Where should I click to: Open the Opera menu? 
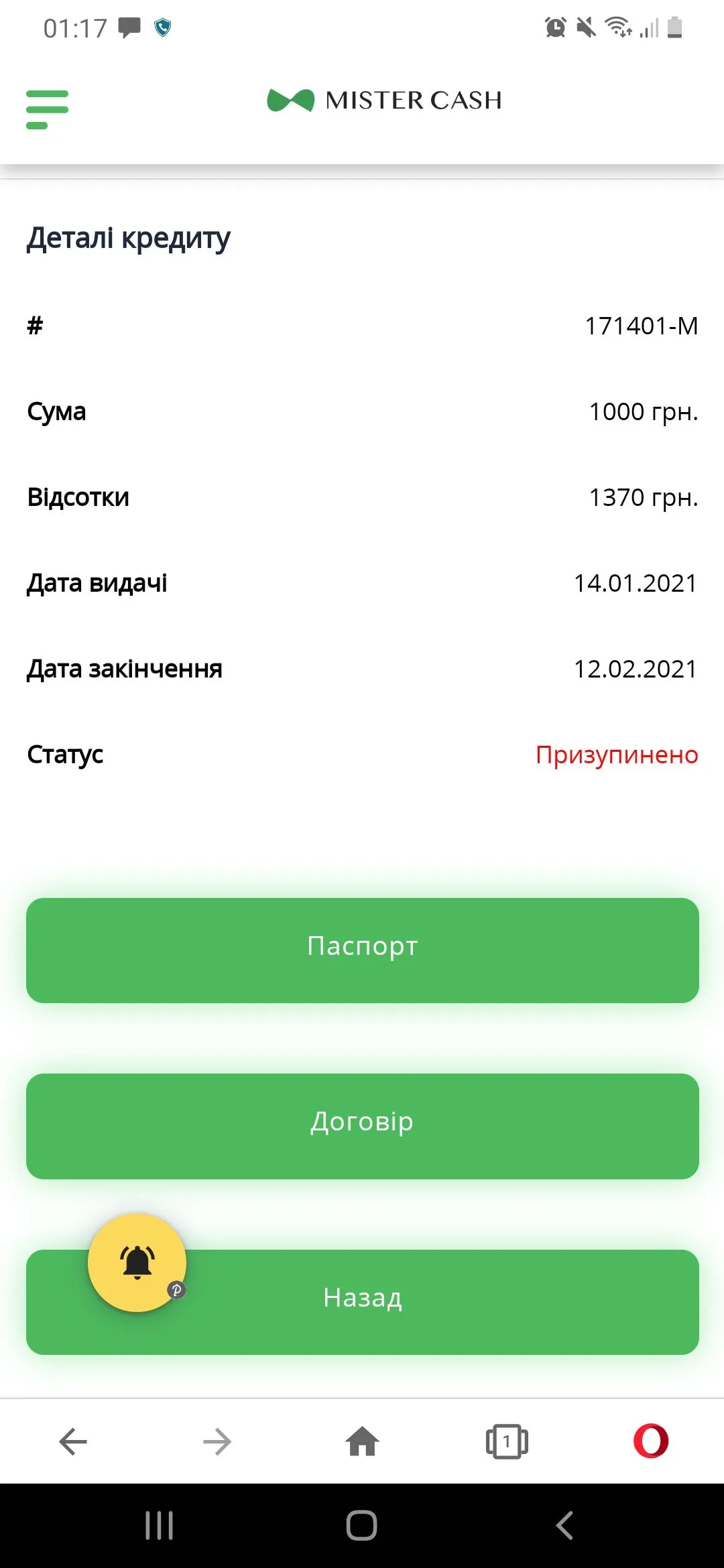[x=651, y=1441]
